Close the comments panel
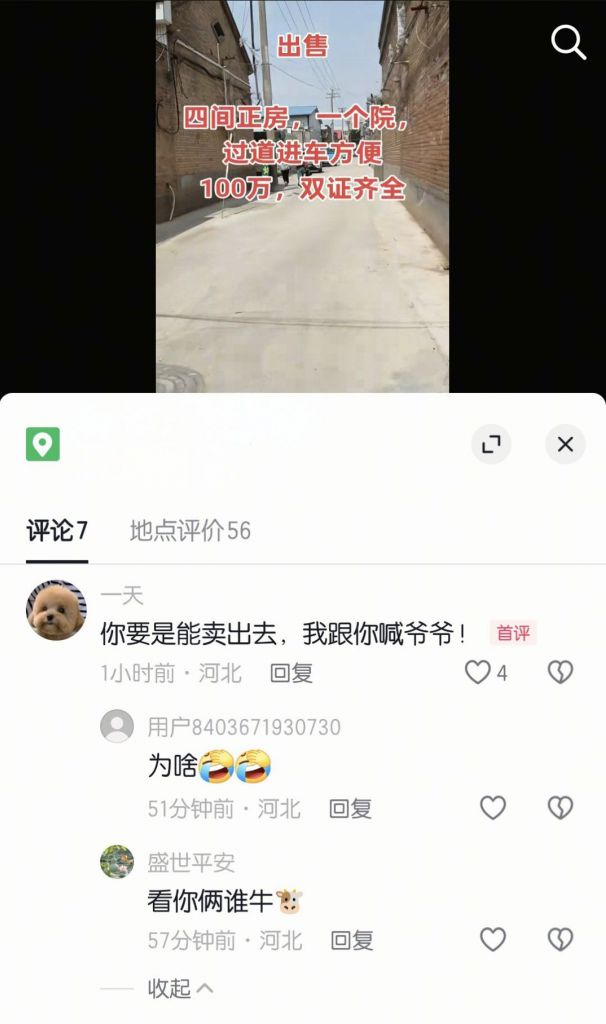606x1024 pixels. [565, 444]
